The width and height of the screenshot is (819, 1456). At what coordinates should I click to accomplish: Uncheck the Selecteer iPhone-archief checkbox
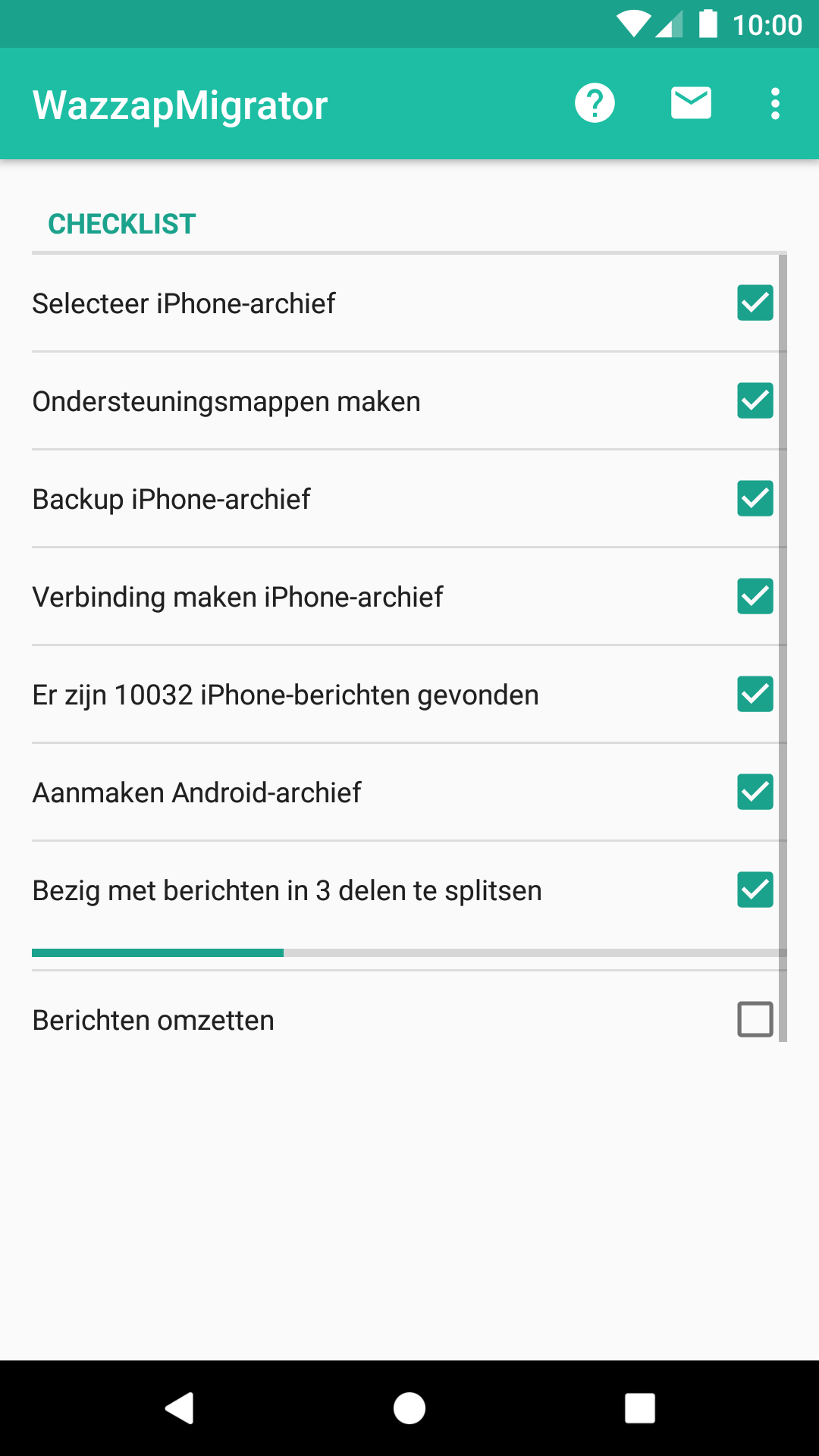pos(755,303)
